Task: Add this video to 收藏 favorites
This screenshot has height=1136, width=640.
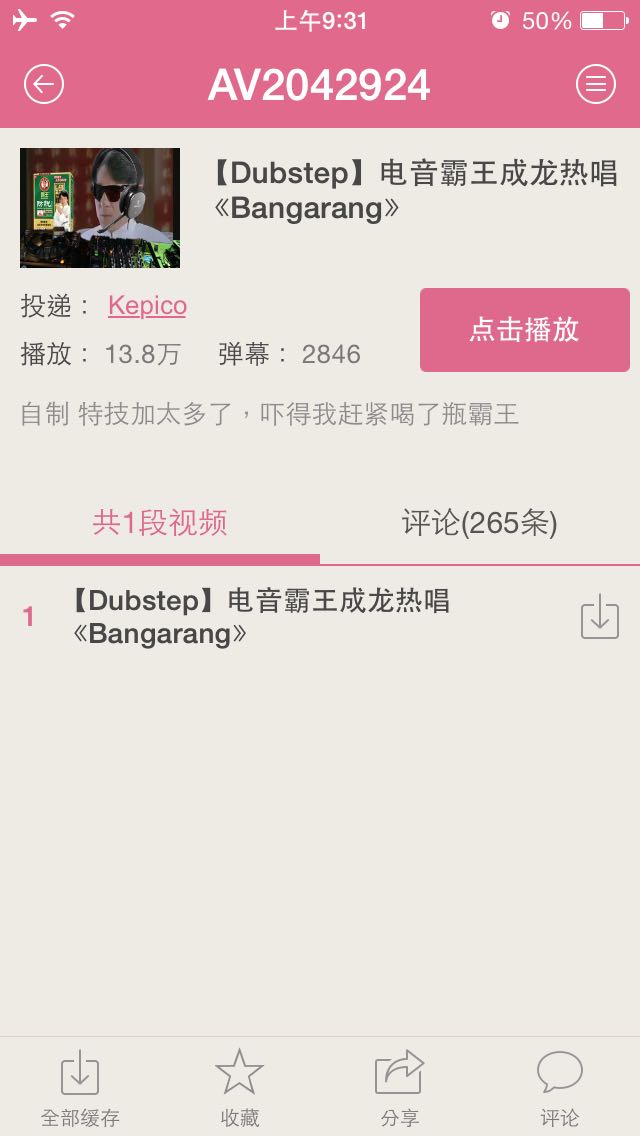Action: [x=240, y=1087]
